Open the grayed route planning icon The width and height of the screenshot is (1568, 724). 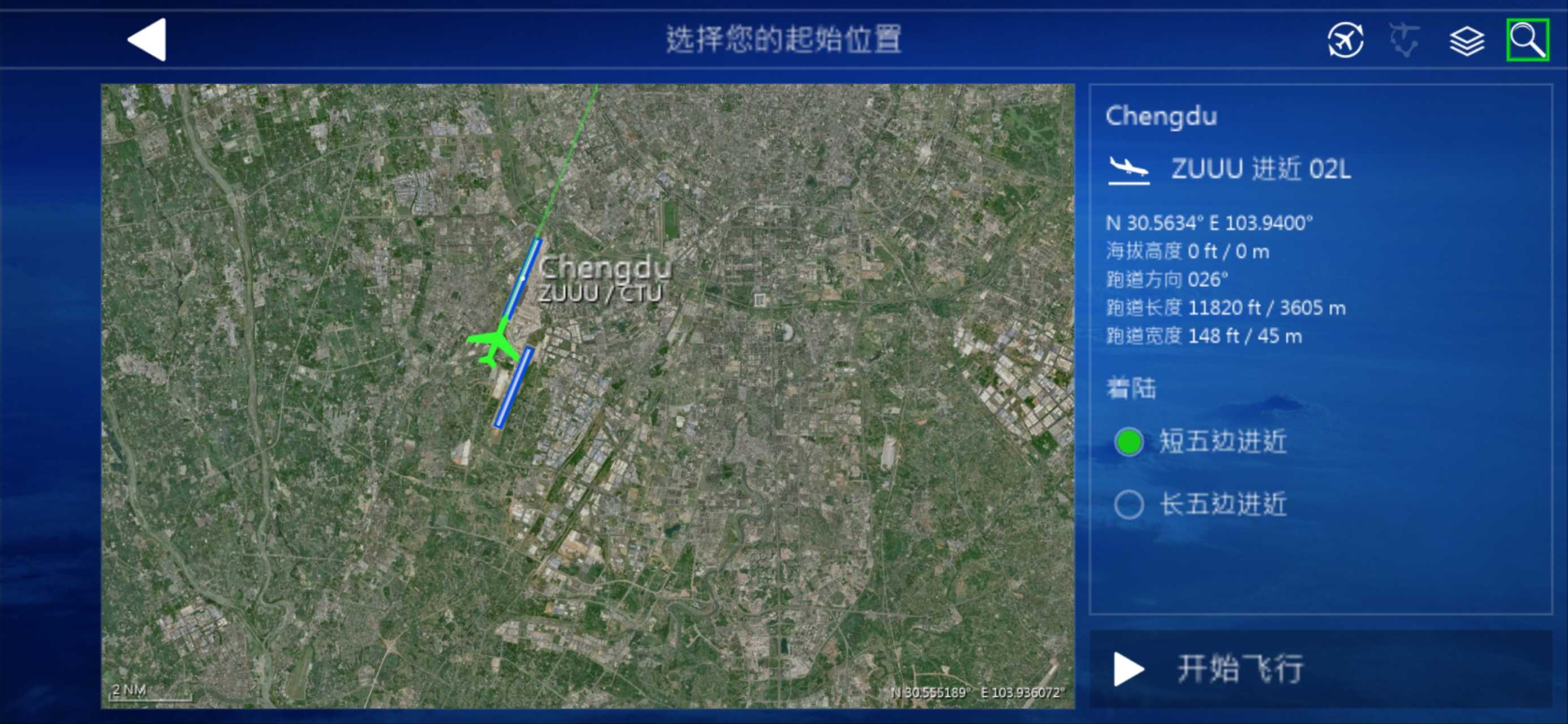click(x=1405, y=40)
